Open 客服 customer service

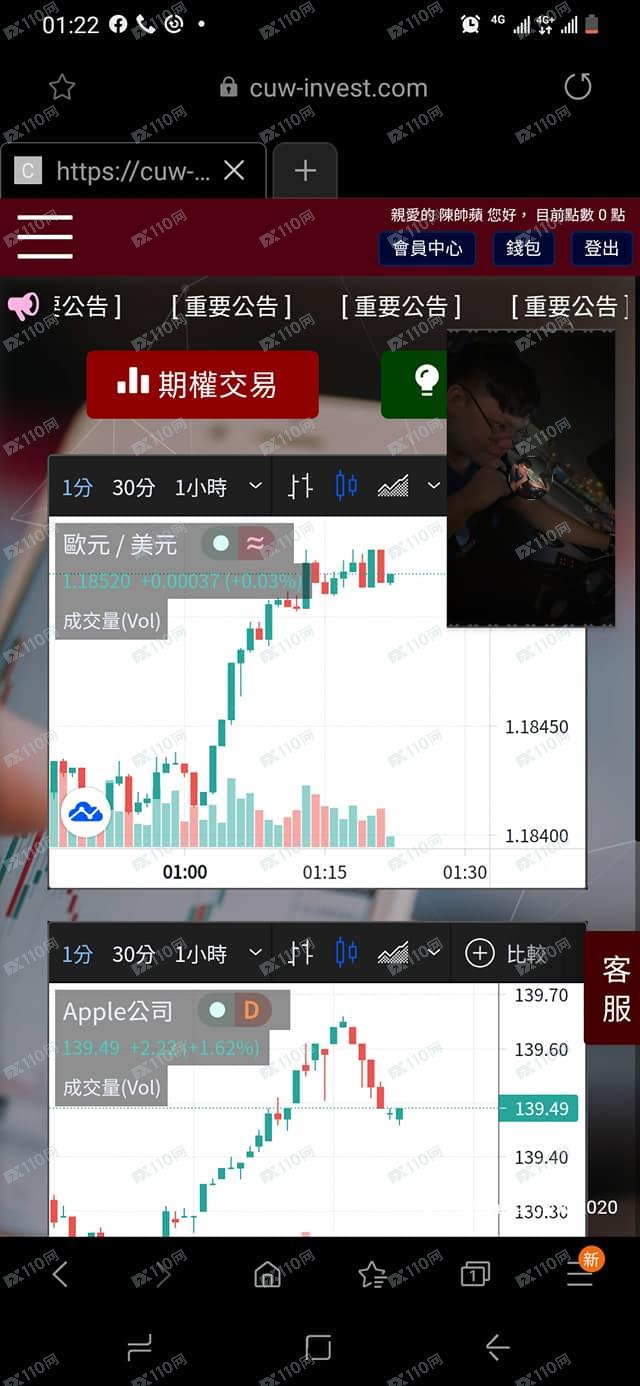[615, 988]
